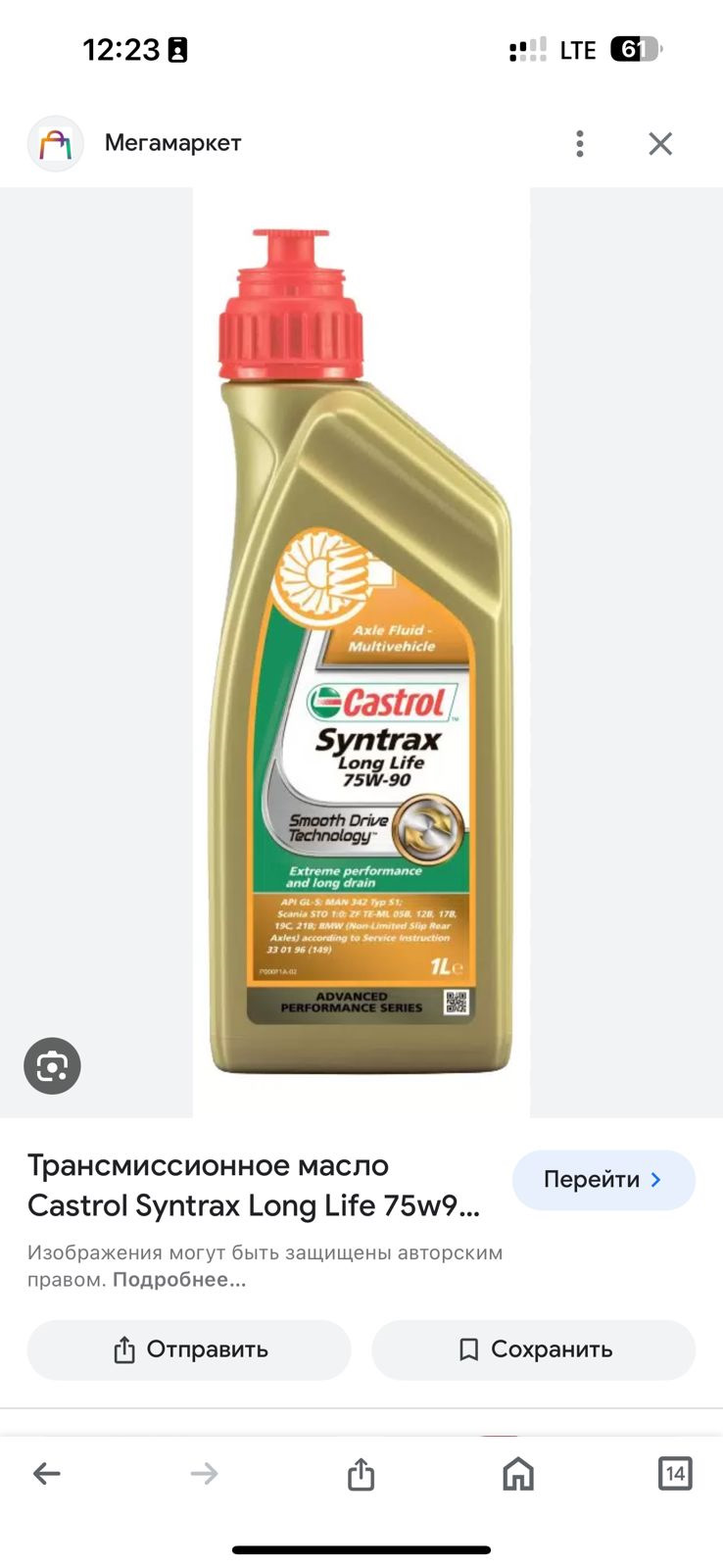The height and width of the screenshot is (1568, 723).
Task: Go back to the previous page
Action: 47,1473
